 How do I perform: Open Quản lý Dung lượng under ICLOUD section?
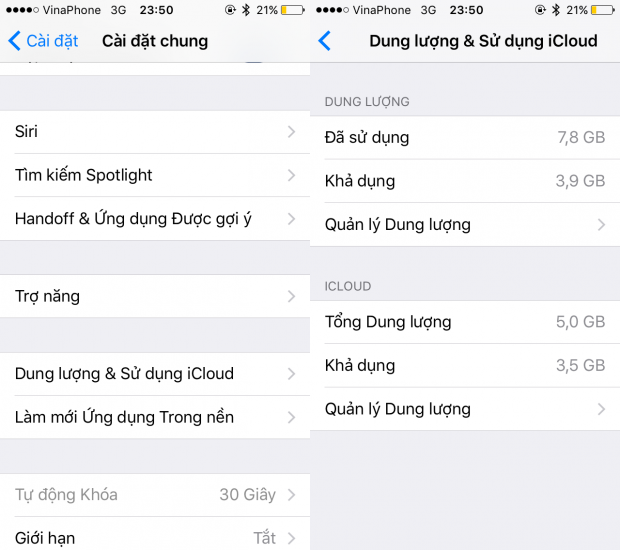pyautogui.click(x=464, y=409)
